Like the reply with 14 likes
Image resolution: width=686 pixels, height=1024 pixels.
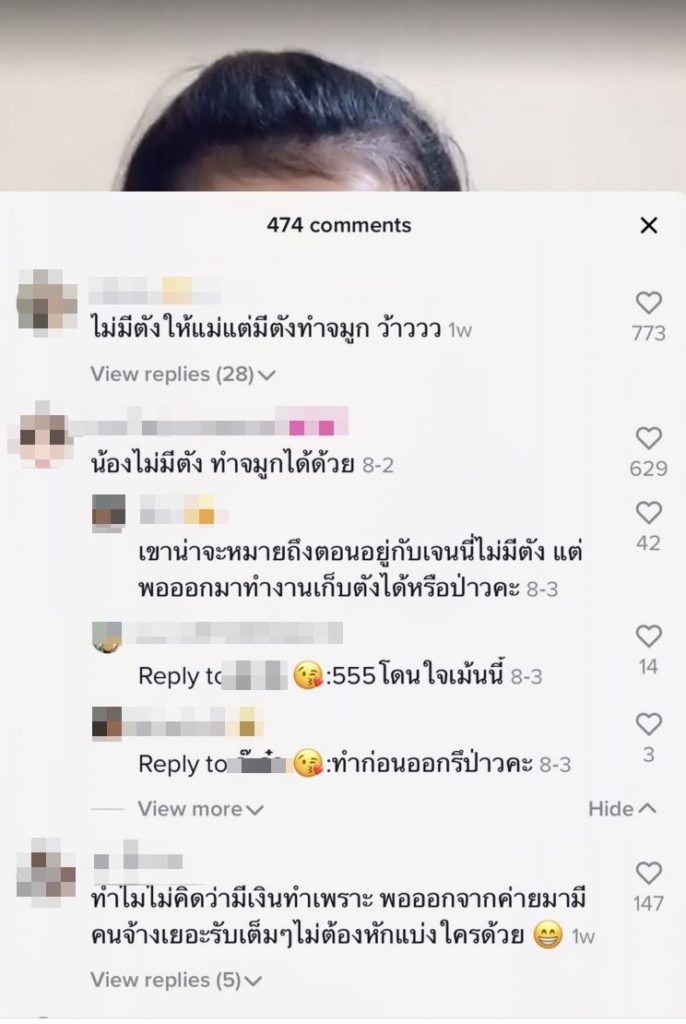tap(649, 636)
